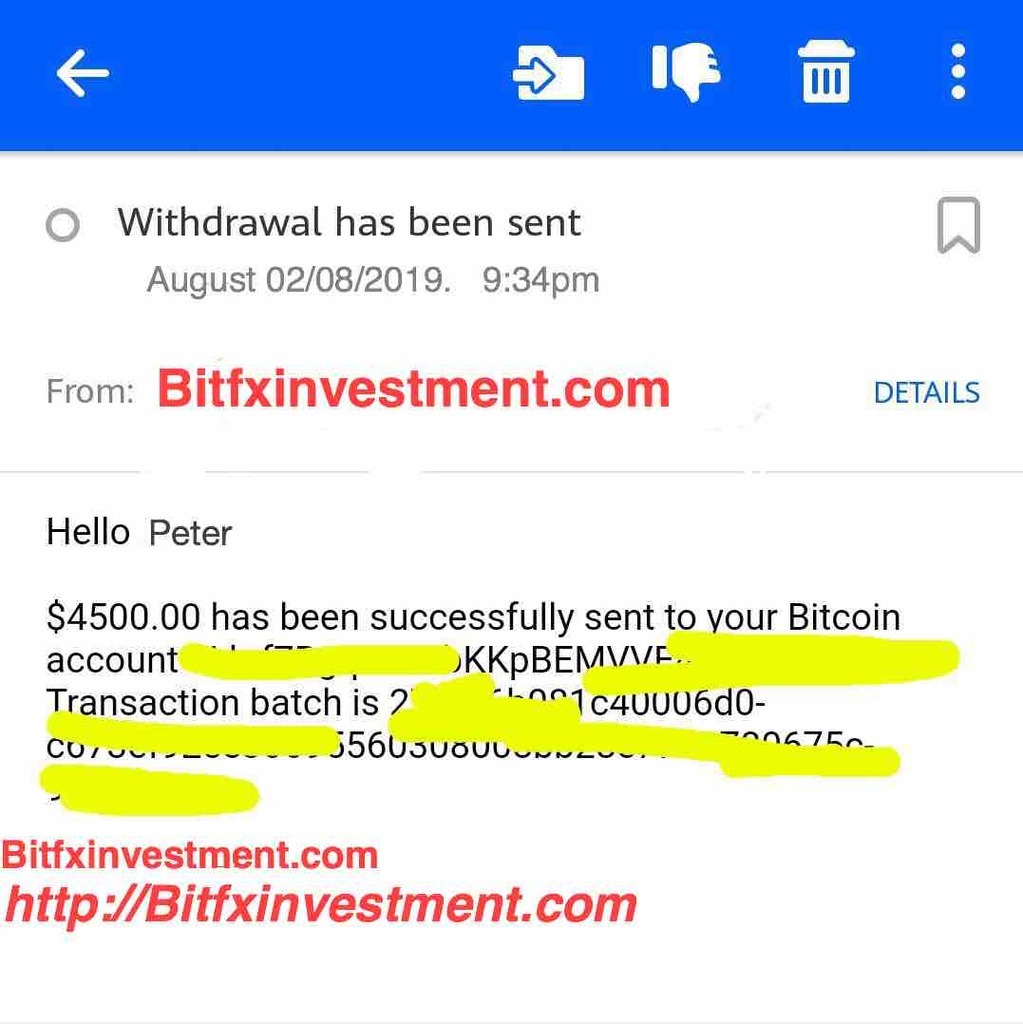Bookmark the withdrawal email
This screenshot has width=1023, height=1024.
tap(958, 225)
